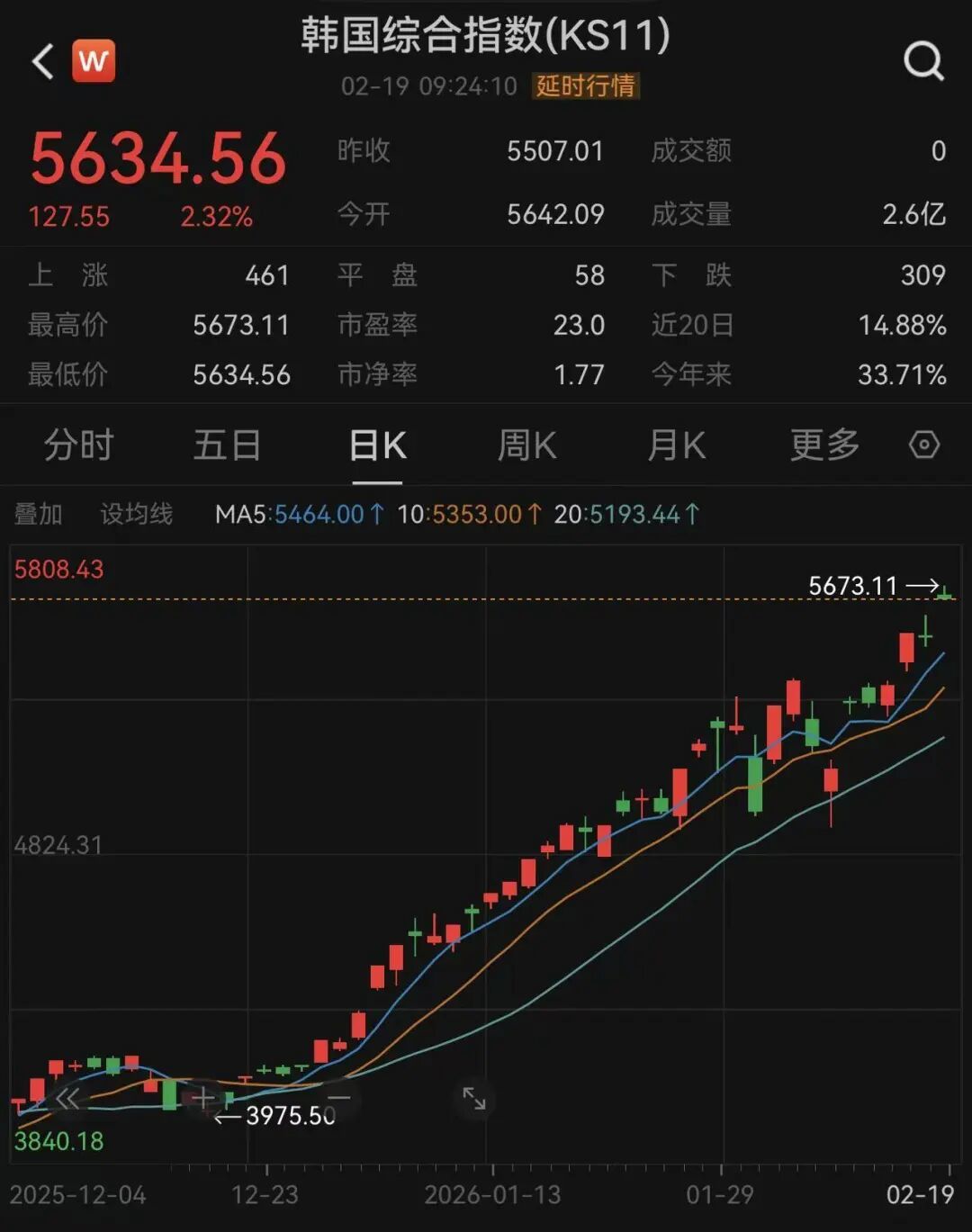
Task: Expand the chart to full screen
Action: pyautogui.click(x=474, y=1098)
